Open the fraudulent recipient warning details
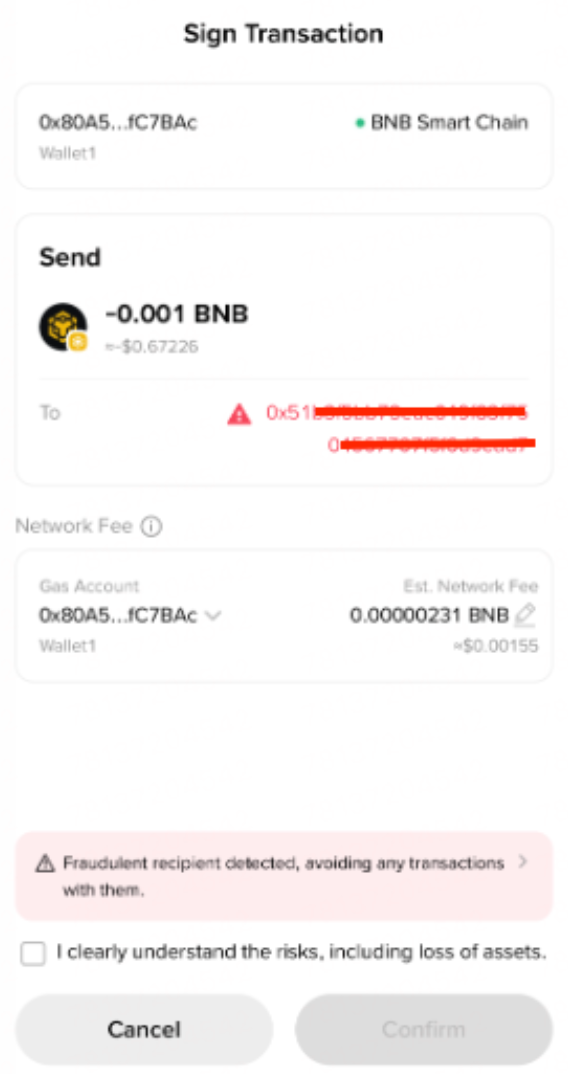This screenshot has width=568, height=1074. 283,876
